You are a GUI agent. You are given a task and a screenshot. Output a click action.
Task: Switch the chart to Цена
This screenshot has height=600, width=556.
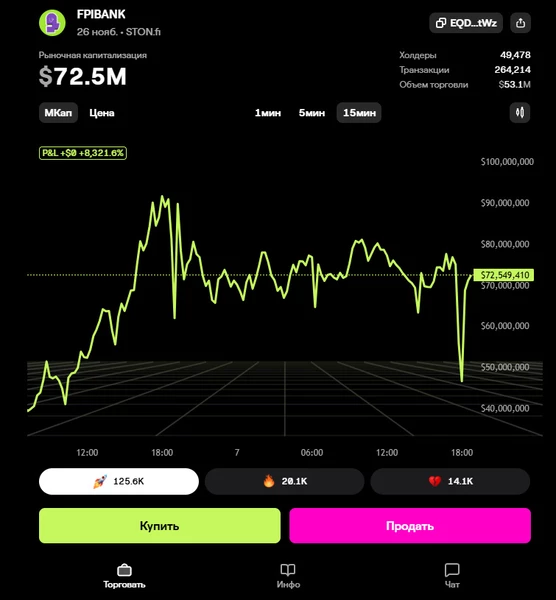pos(102,113)
